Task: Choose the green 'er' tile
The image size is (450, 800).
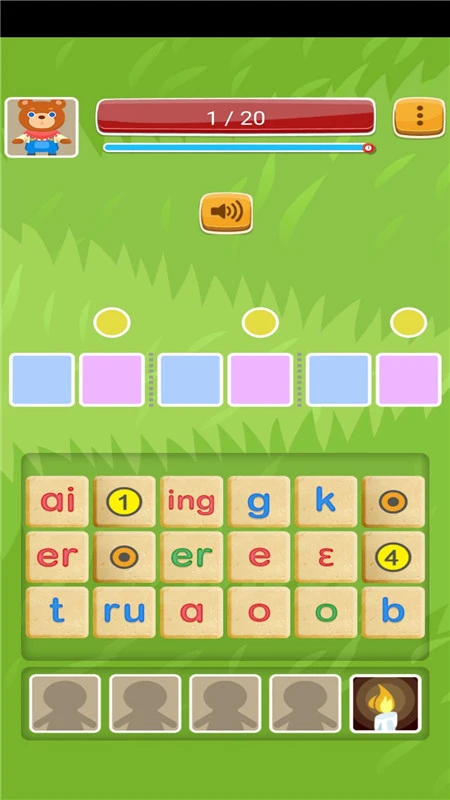Action: click(x=191, y=557)
